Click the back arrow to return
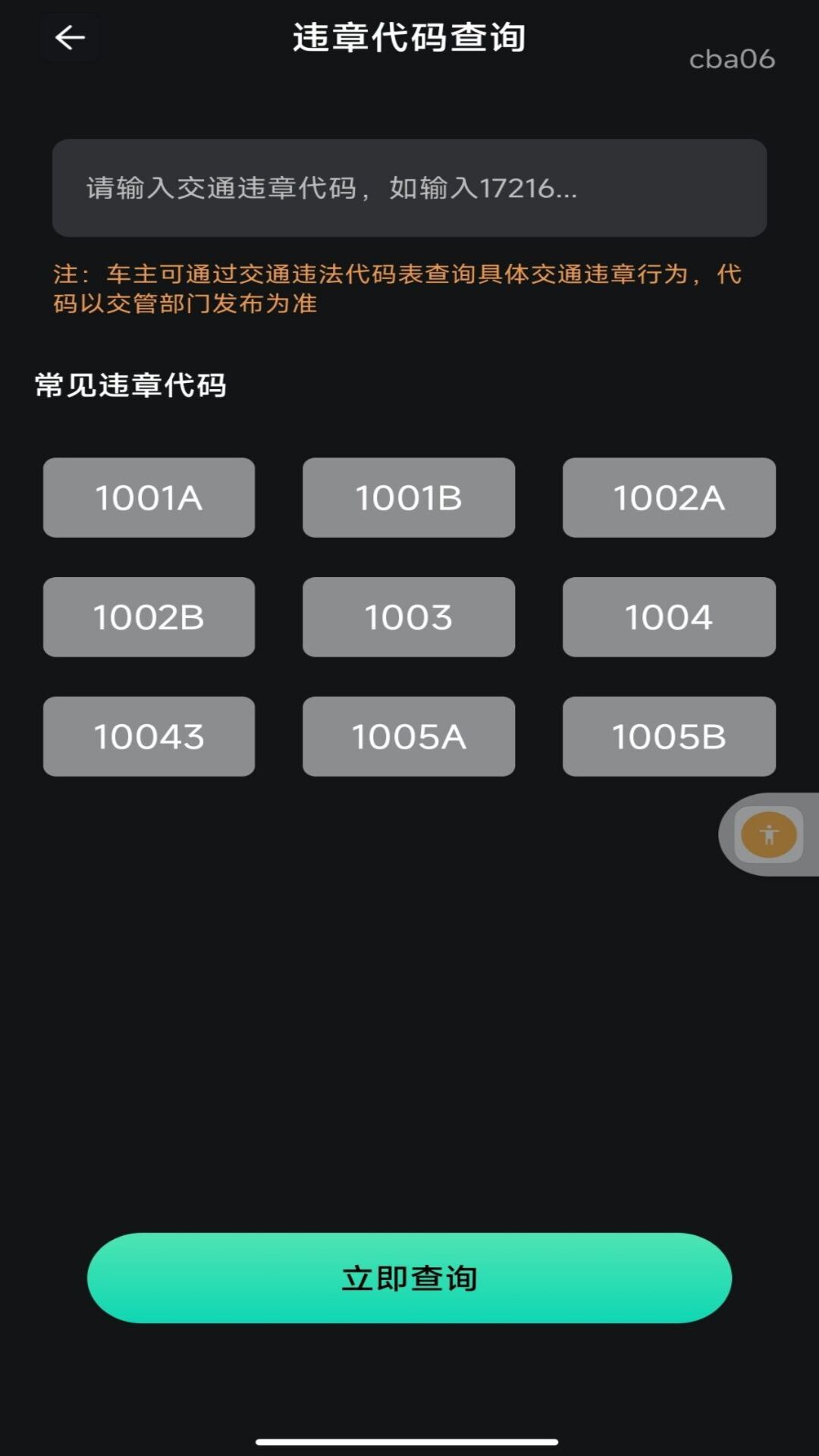 coord(70,36)
